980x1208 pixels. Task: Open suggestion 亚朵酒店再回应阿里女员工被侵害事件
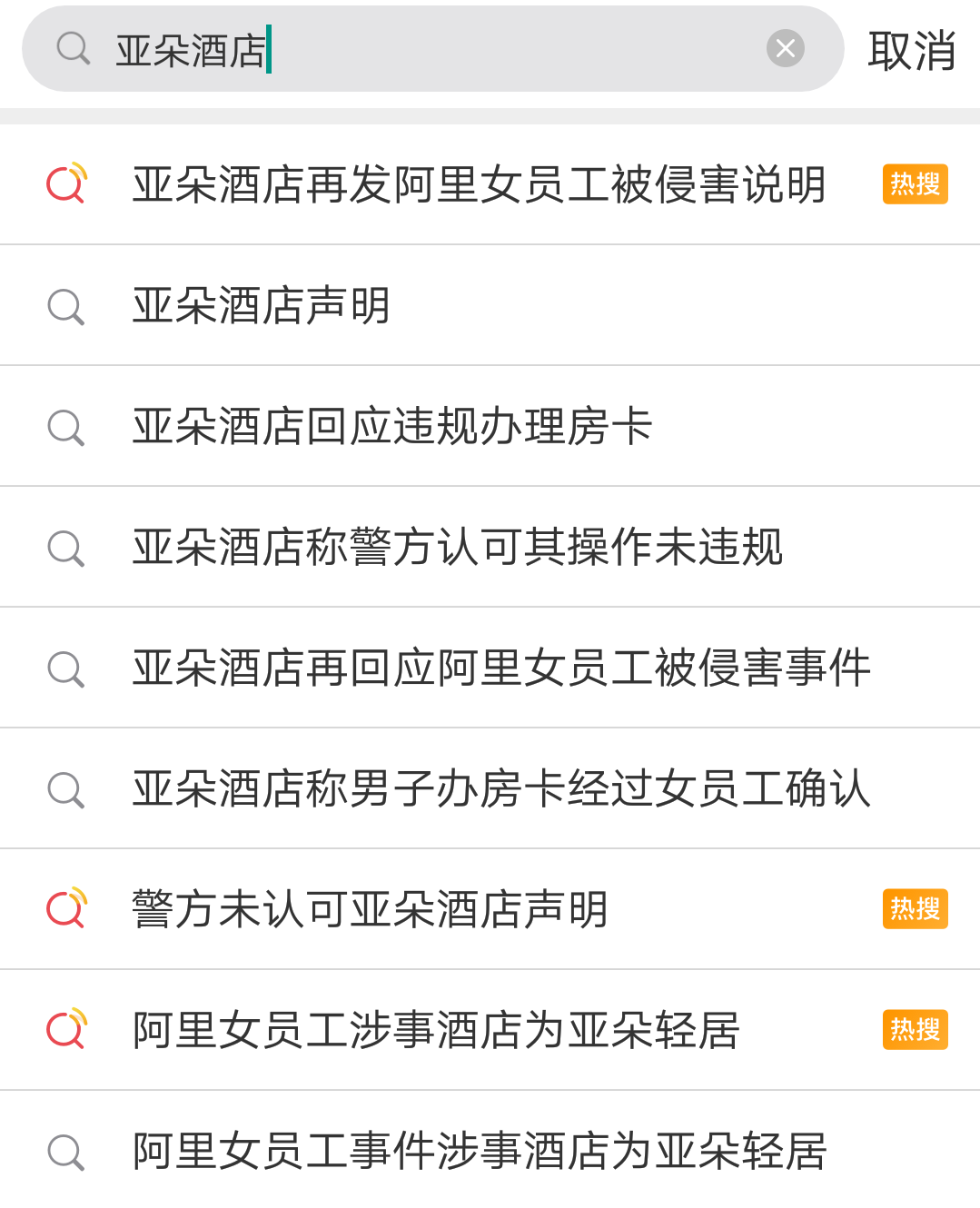(x=501, y=668)
